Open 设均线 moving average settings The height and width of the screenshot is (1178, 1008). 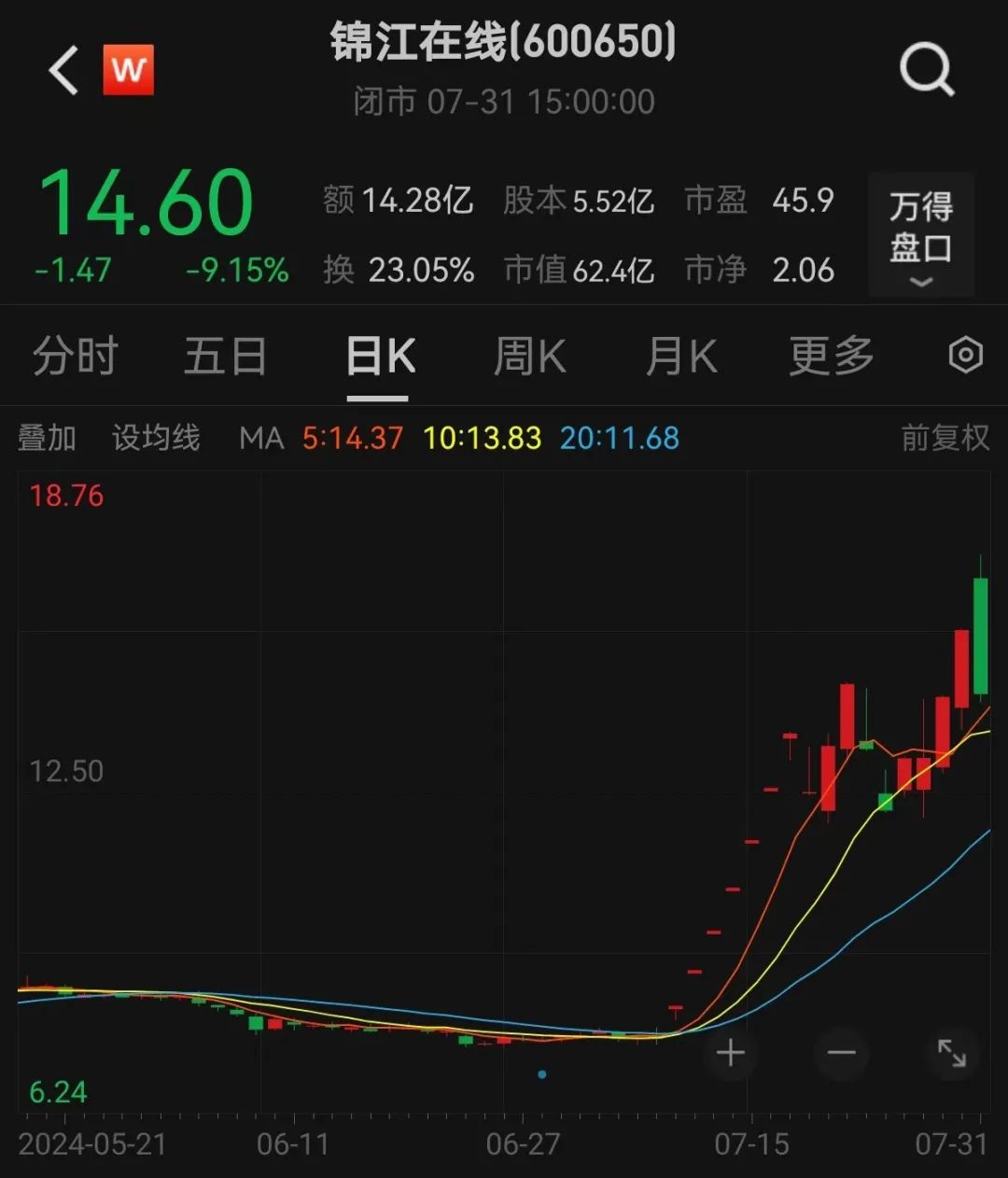[156, 438]
